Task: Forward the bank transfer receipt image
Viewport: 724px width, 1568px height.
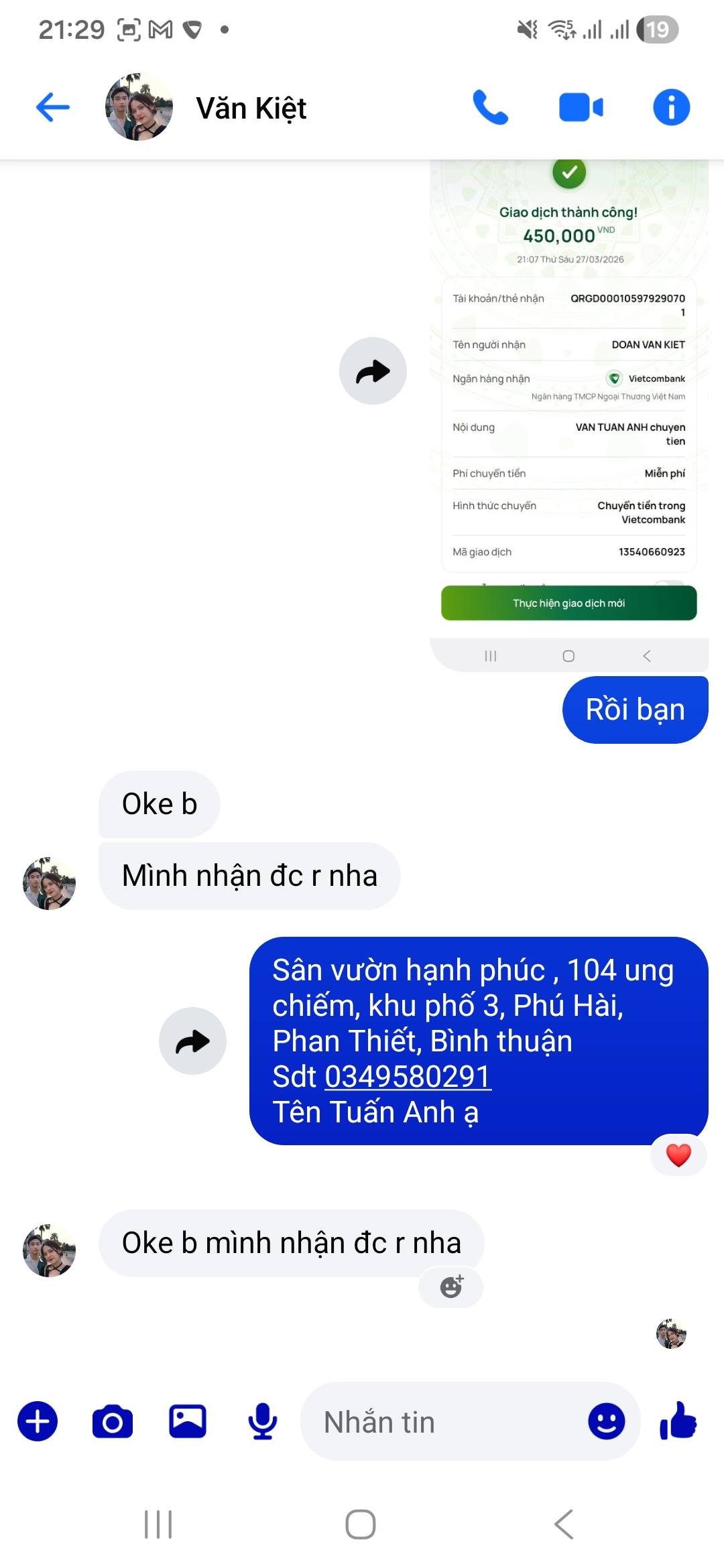Action: (373, 371)
